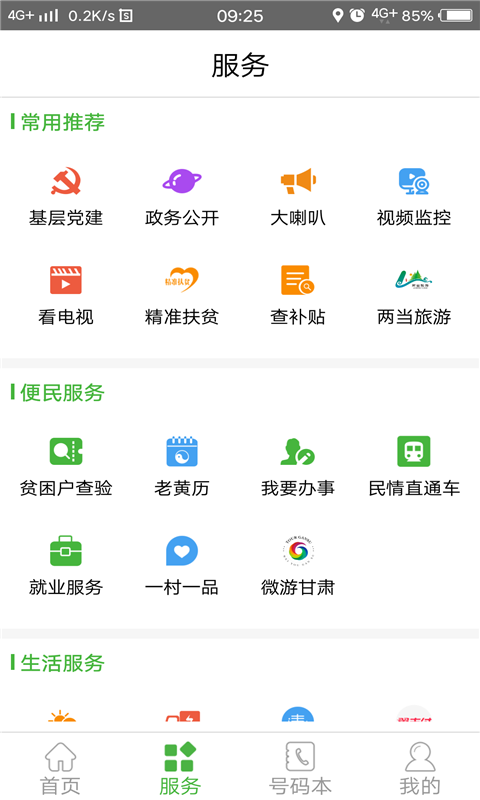Open 微游甘肃
This screenshot has width=480, height=800.
(298, 566)
